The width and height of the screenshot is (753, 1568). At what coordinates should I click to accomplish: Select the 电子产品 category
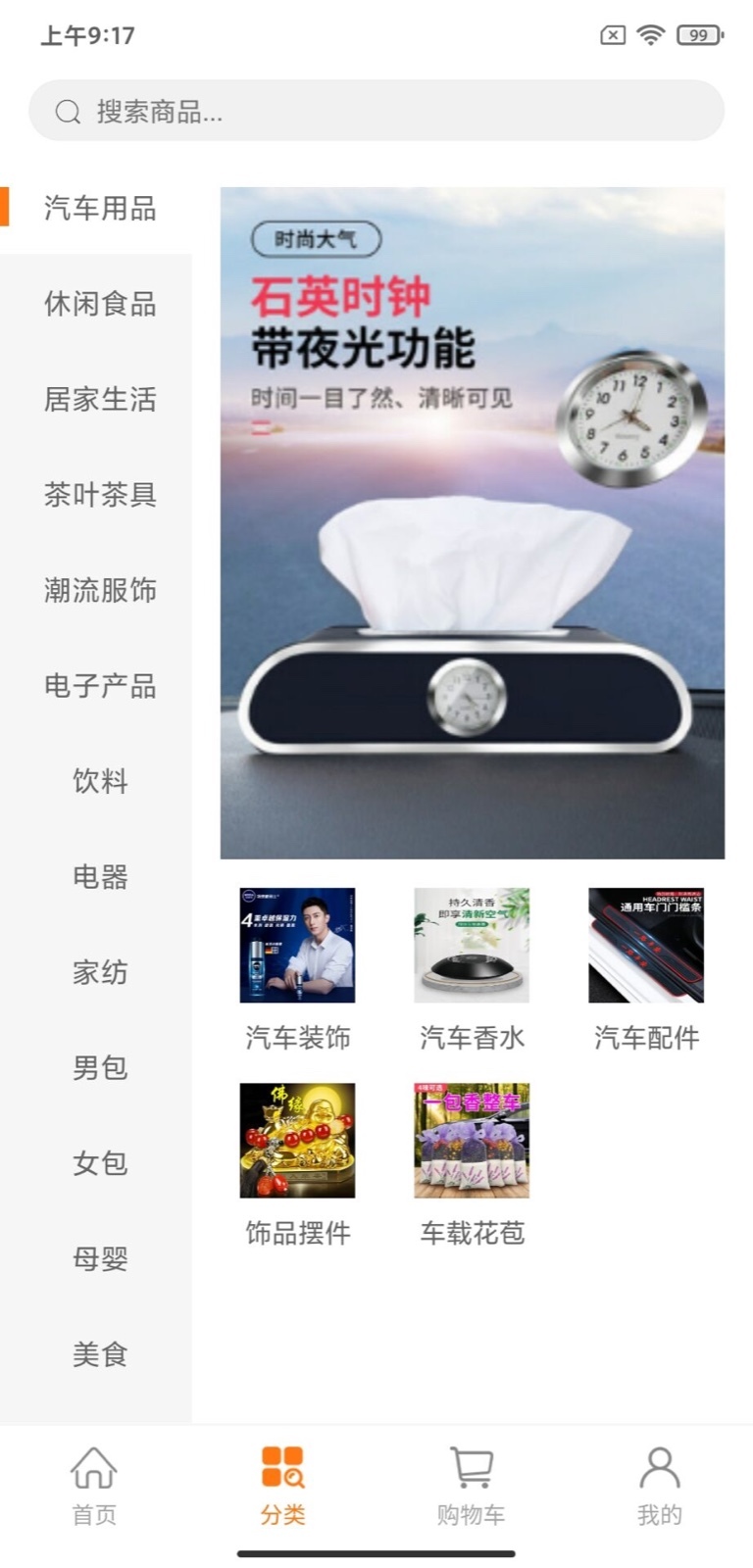[x=98, y=686]
